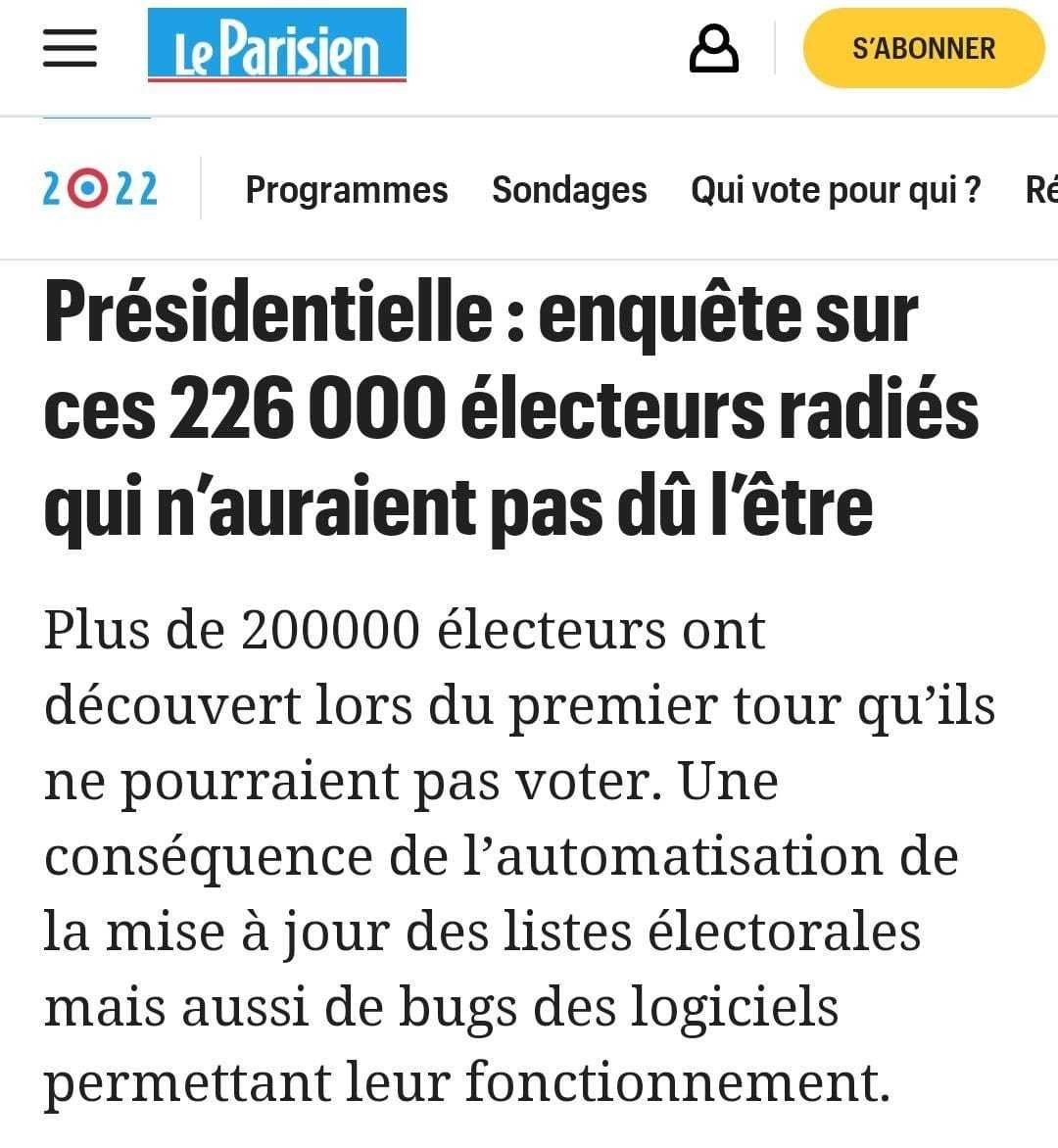Image resolution: width=1058 pixels, height=1148 pixels.
Task: Switch to the Sondages tab
Action: (569, 190)
